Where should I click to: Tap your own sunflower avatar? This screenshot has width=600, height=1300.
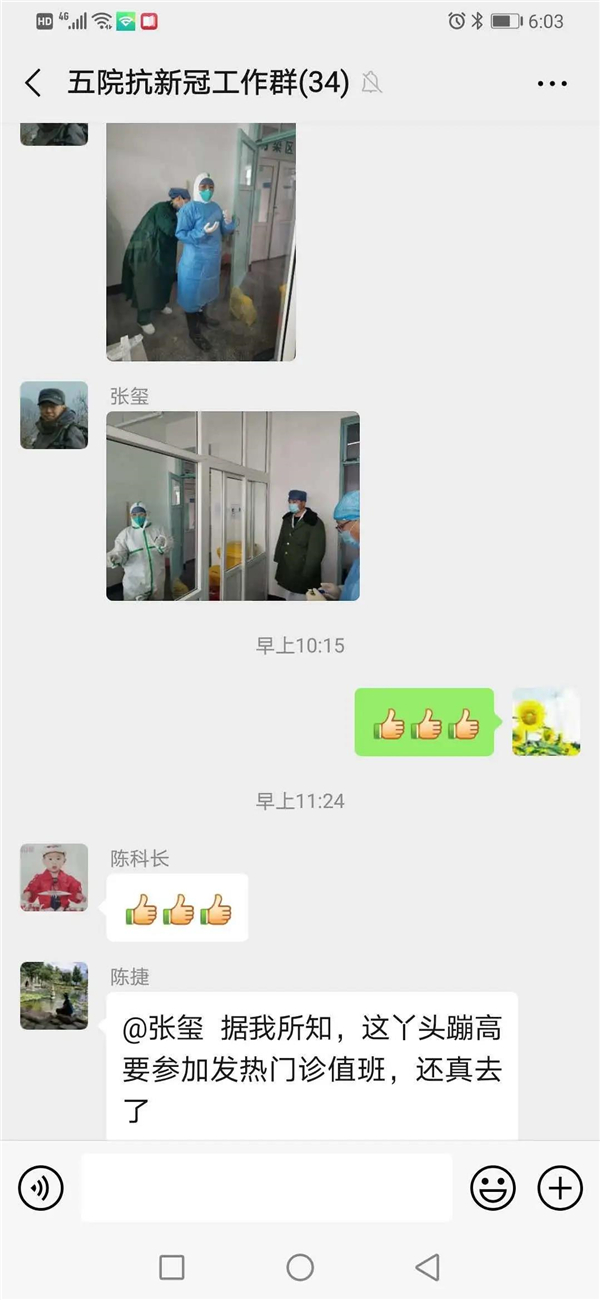546,722
